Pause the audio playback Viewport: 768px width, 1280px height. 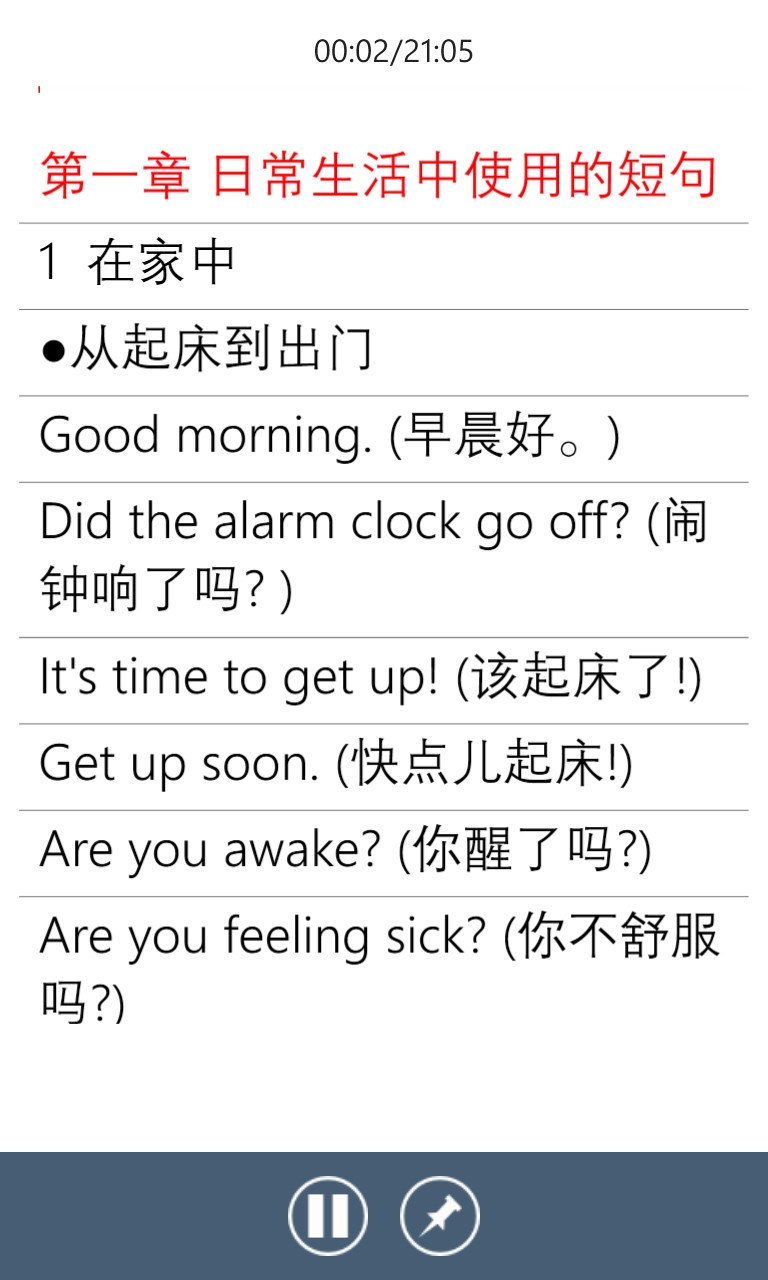tap(328, 1216)
